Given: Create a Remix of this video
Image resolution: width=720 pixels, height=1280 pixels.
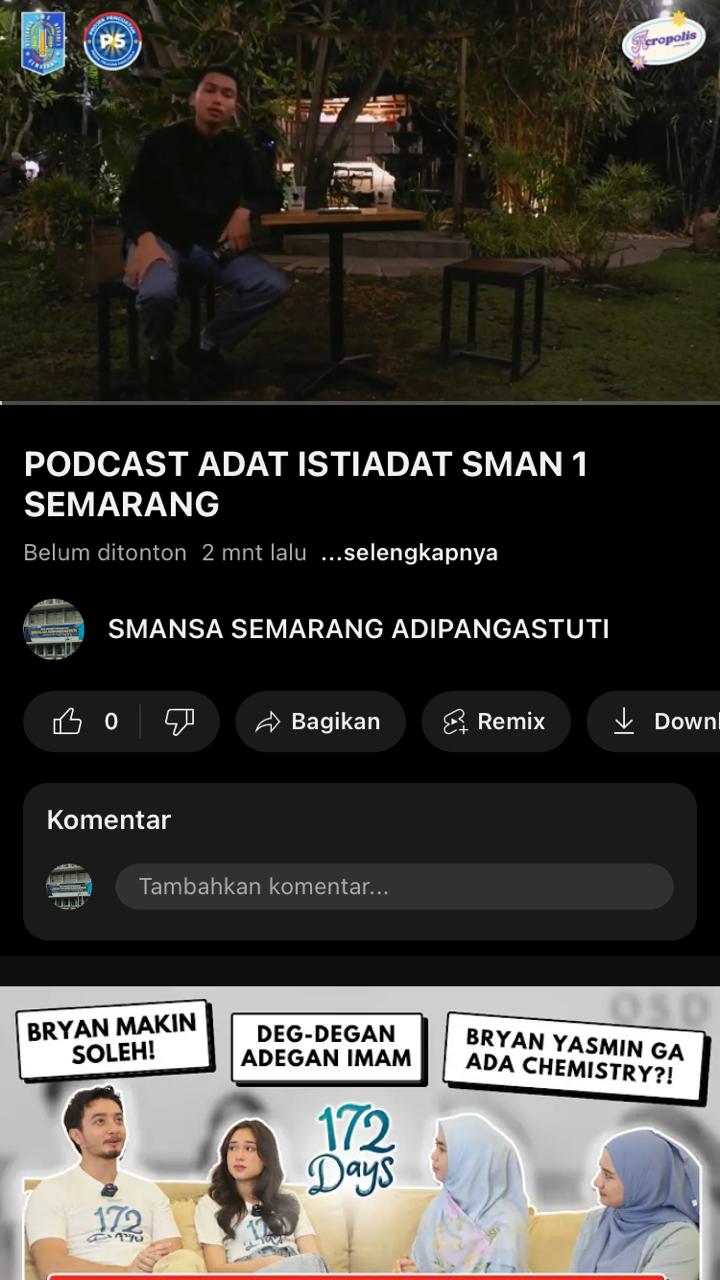Looking at the screenshot, I should 495,722.
